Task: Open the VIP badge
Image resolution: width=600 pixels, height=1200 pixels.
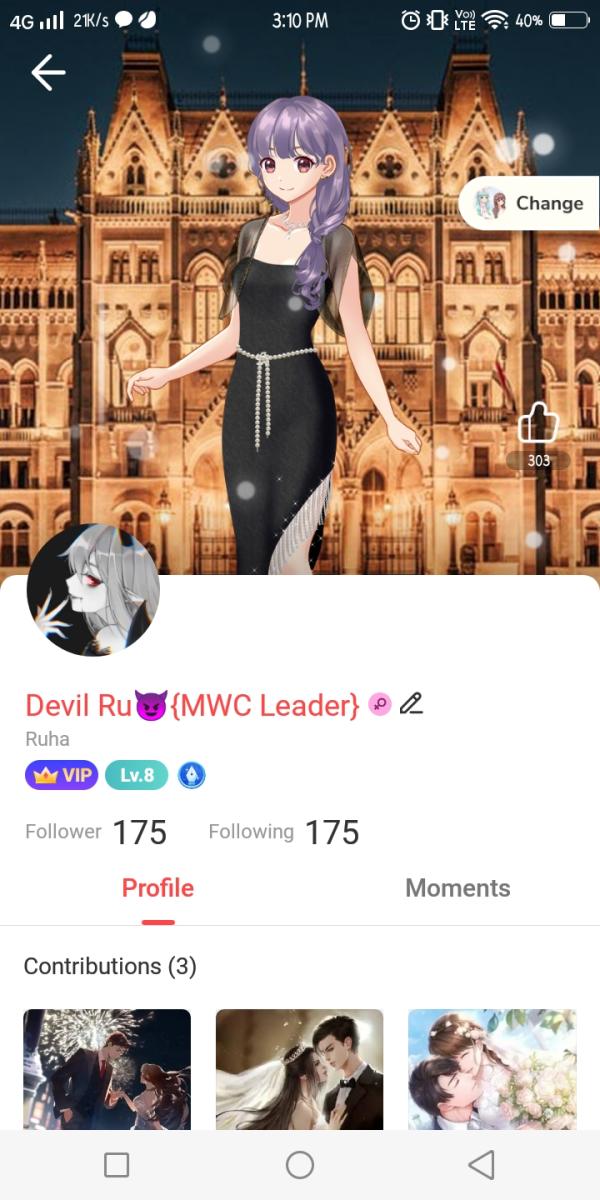Action: pos(61,775)
